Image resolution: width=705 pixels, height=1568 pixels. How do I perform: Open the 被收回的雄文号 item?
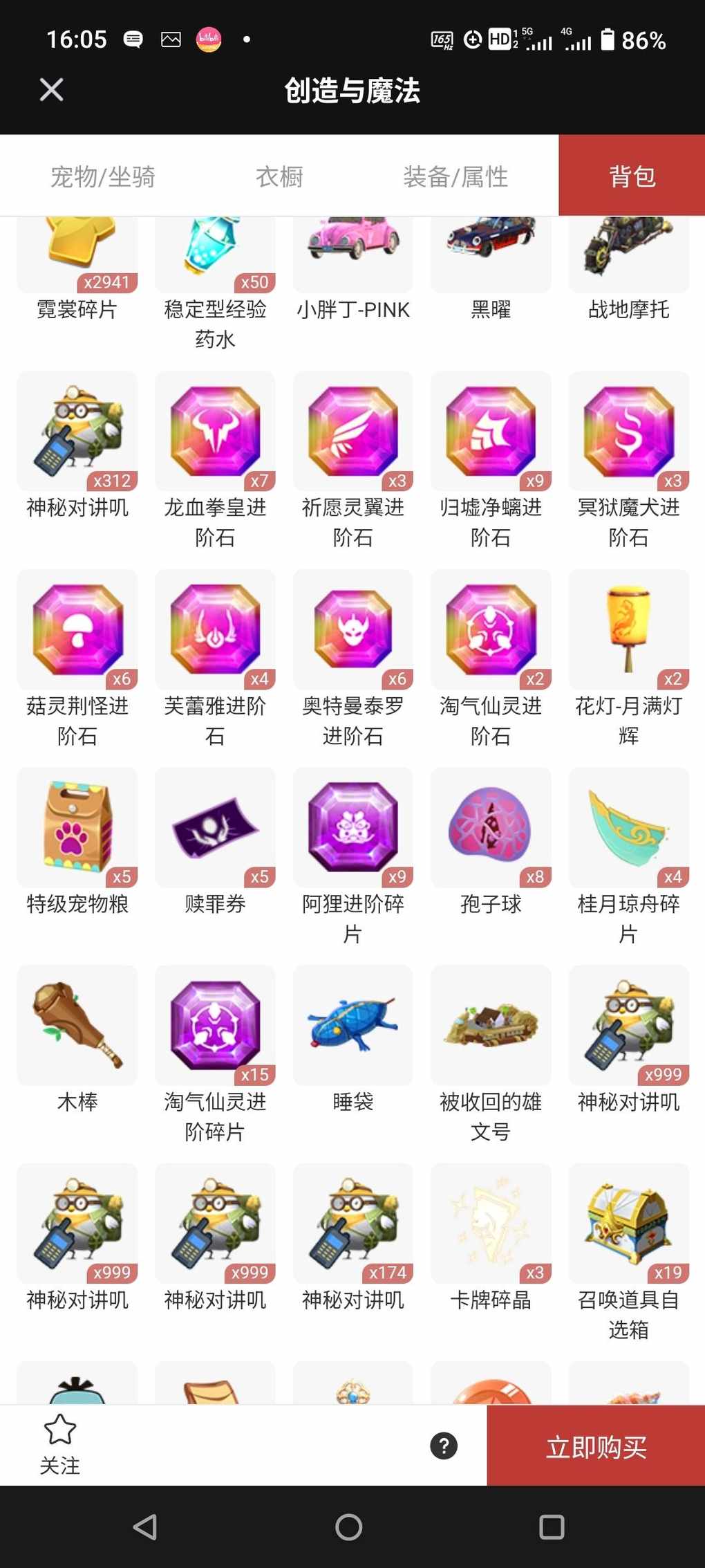tap(491, 1026)
